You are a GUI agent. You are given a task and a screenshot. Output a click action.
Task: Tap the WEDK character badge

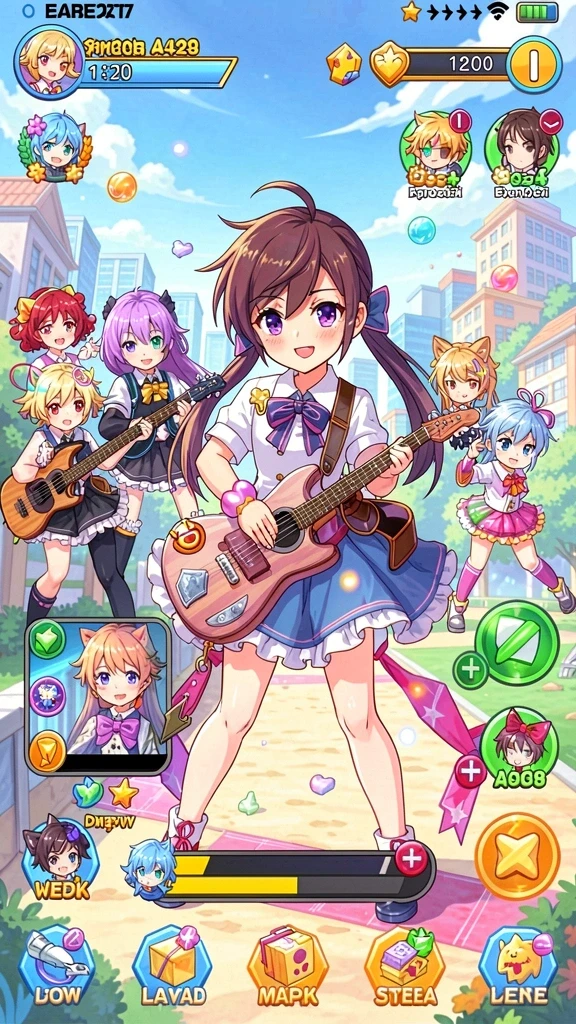click(60, 861)
